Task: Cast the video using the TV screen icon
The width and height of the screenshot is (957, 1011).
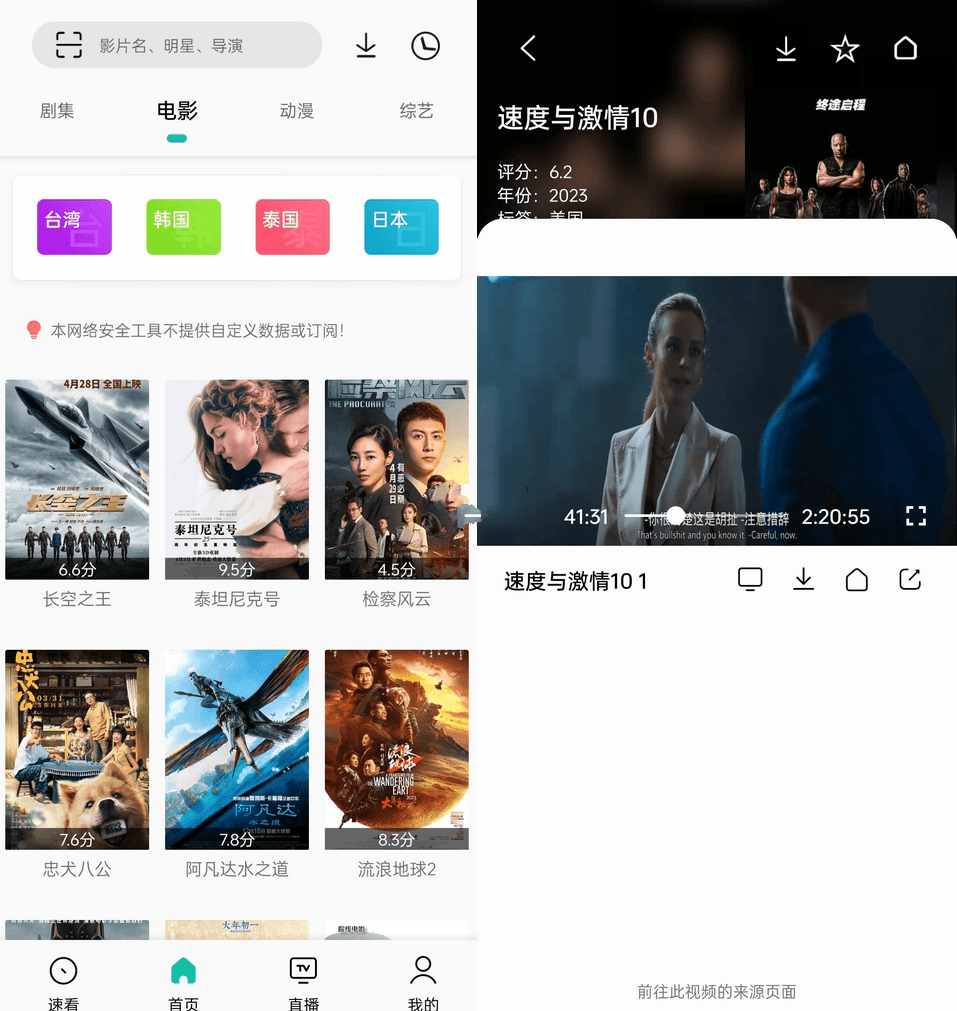Action: pos(750,579)
